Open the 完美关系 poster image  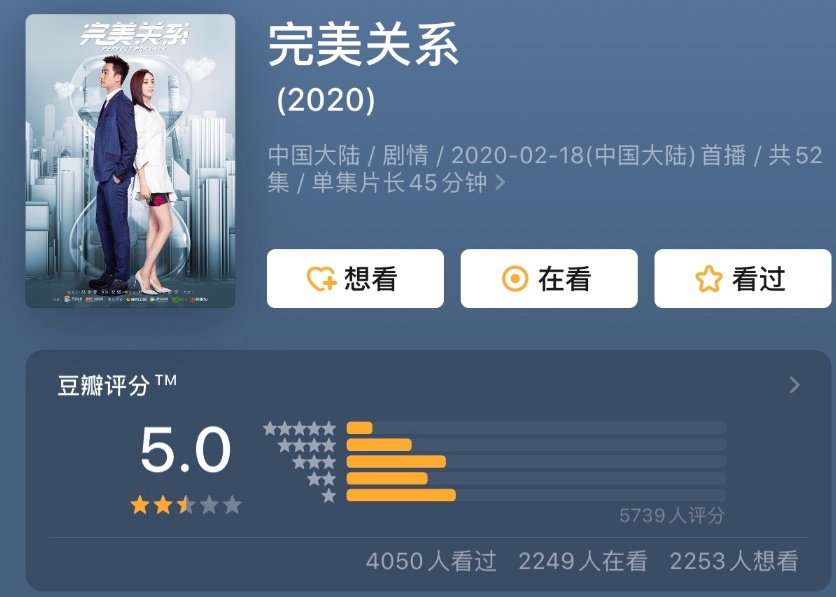point(131,160)
